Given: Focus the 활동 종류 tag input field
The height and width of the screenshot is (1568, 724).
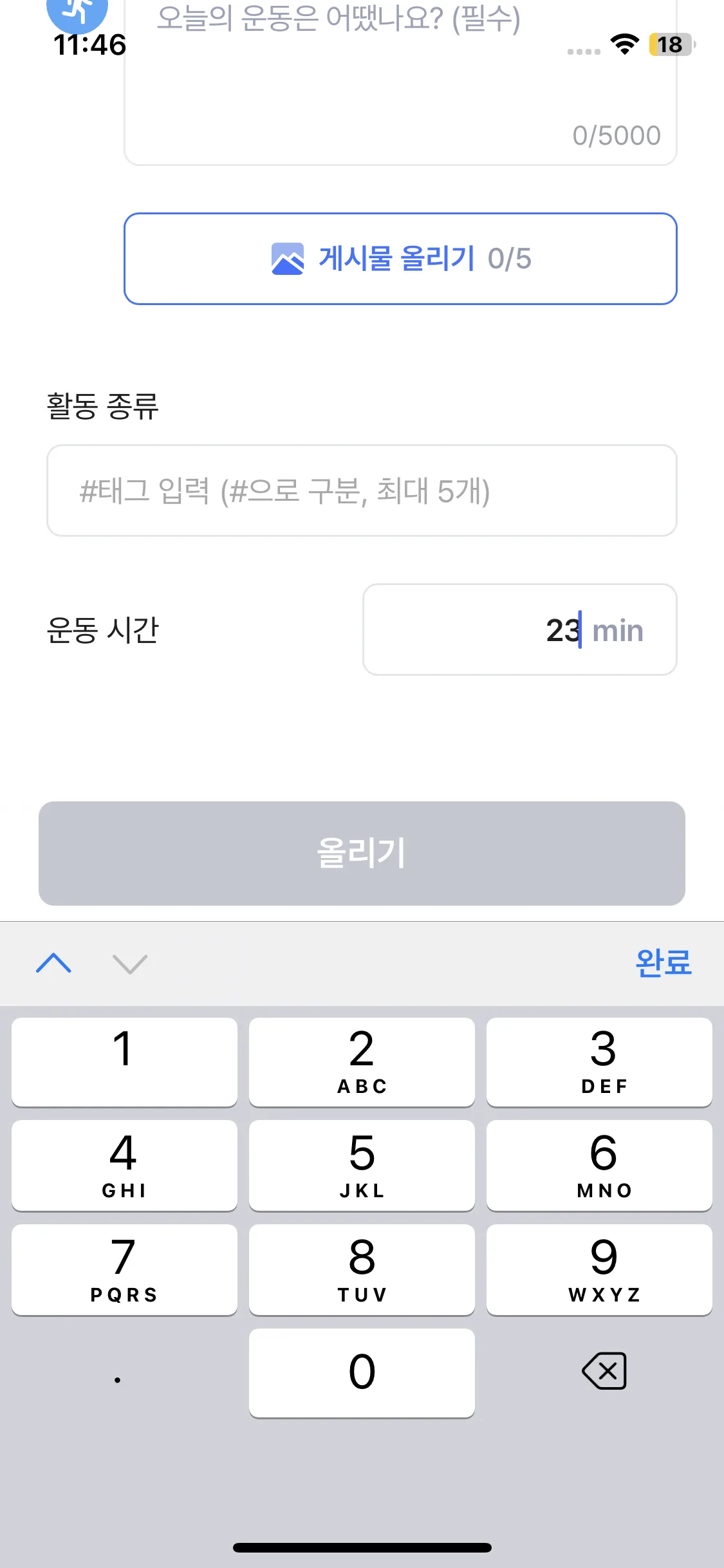Looking at the screenshot, I should (362, 490).
